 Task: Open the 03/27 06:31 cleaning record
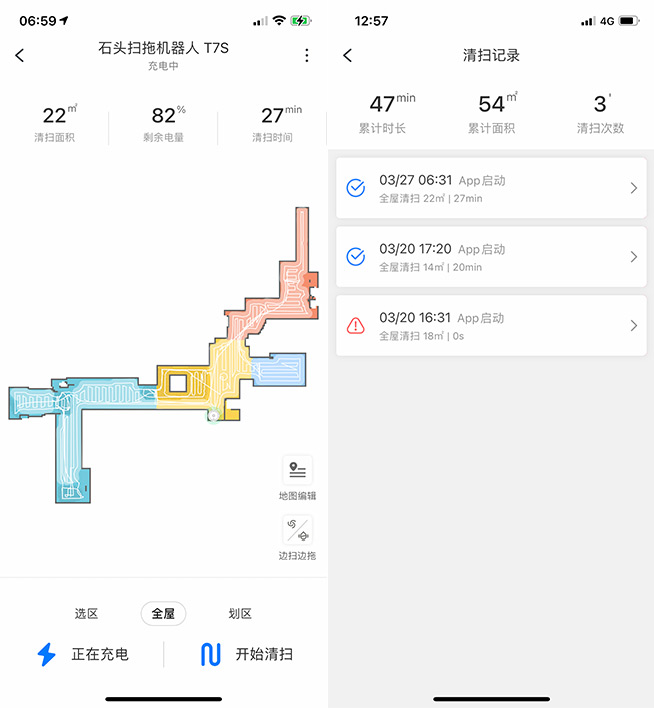[491, 188]
